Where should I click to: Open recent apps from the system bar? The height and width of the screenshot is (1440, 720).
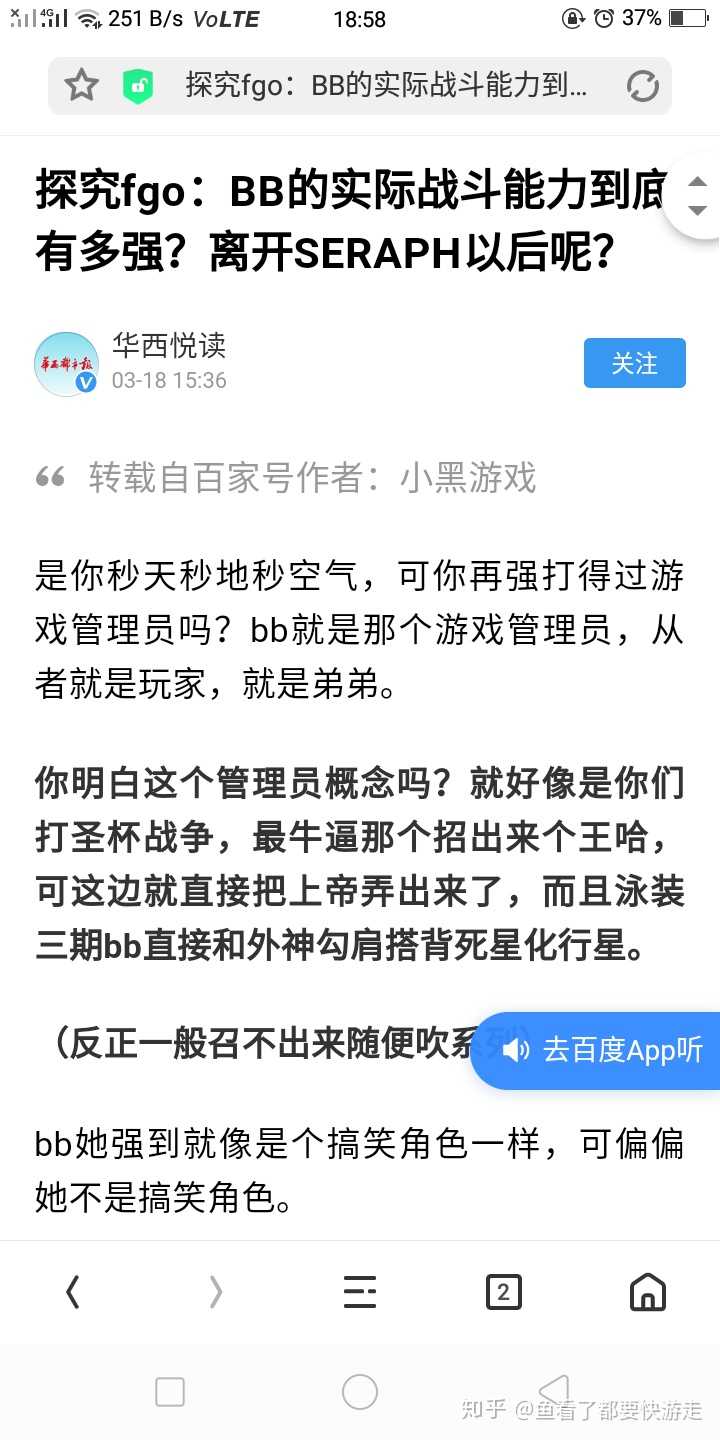tap(170, 1392)
